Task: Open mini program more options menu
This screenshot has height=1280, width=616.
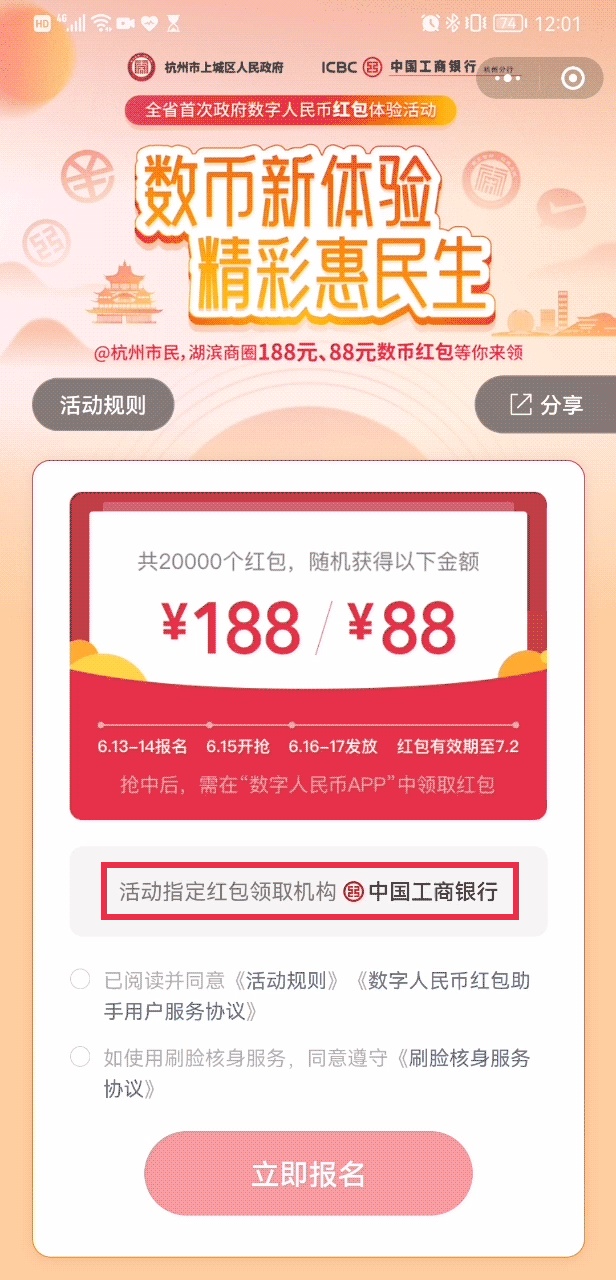Action: tap(508, 77)
